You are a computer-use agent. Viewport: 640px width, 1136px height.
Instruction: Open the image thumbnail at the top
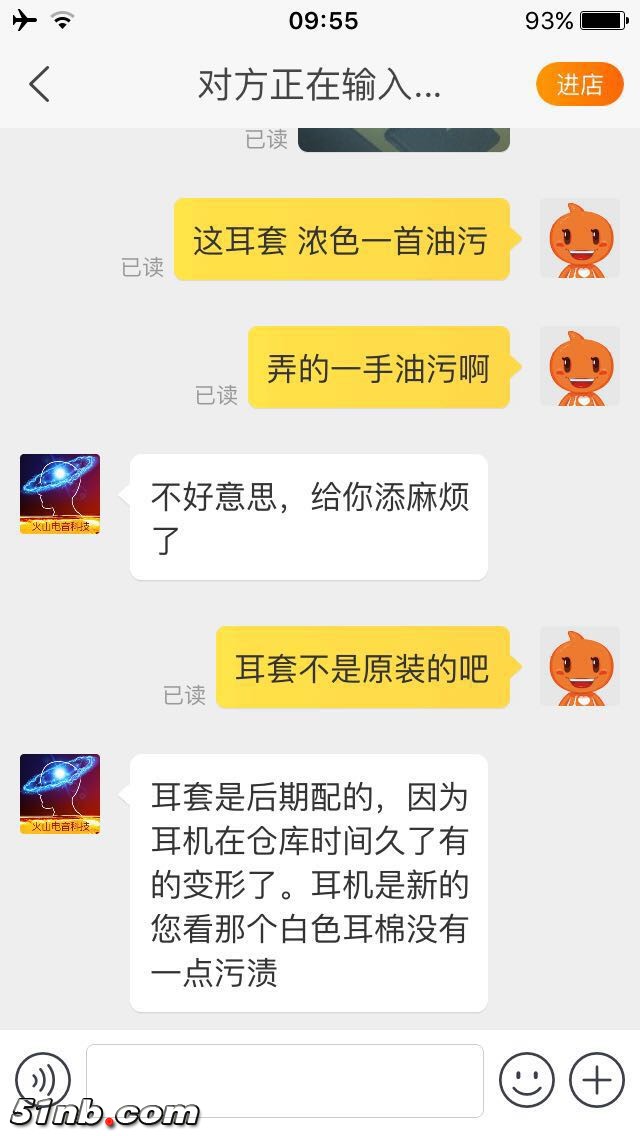[404, 140]
